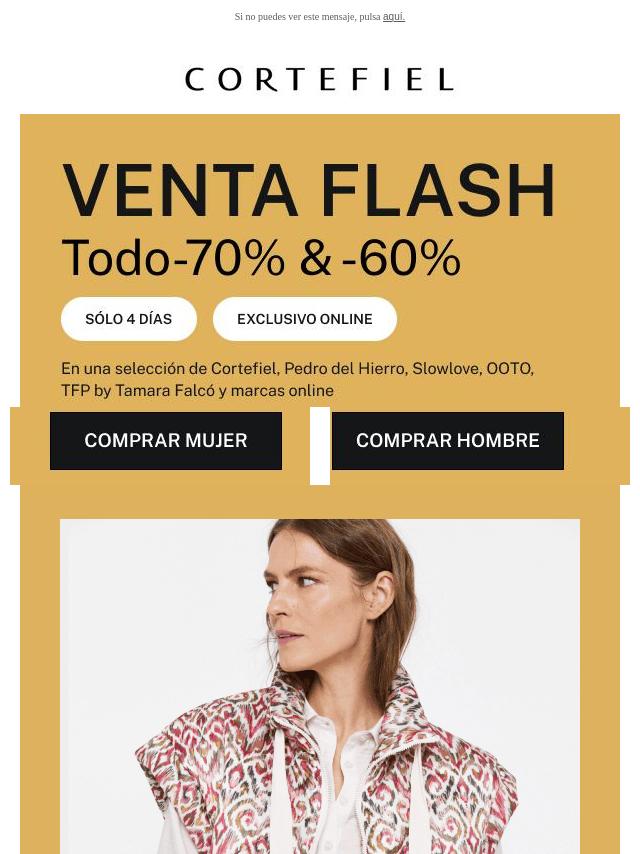Tap the Comprar Mujer button
640x854 pixels.
(x=166, y=441)
